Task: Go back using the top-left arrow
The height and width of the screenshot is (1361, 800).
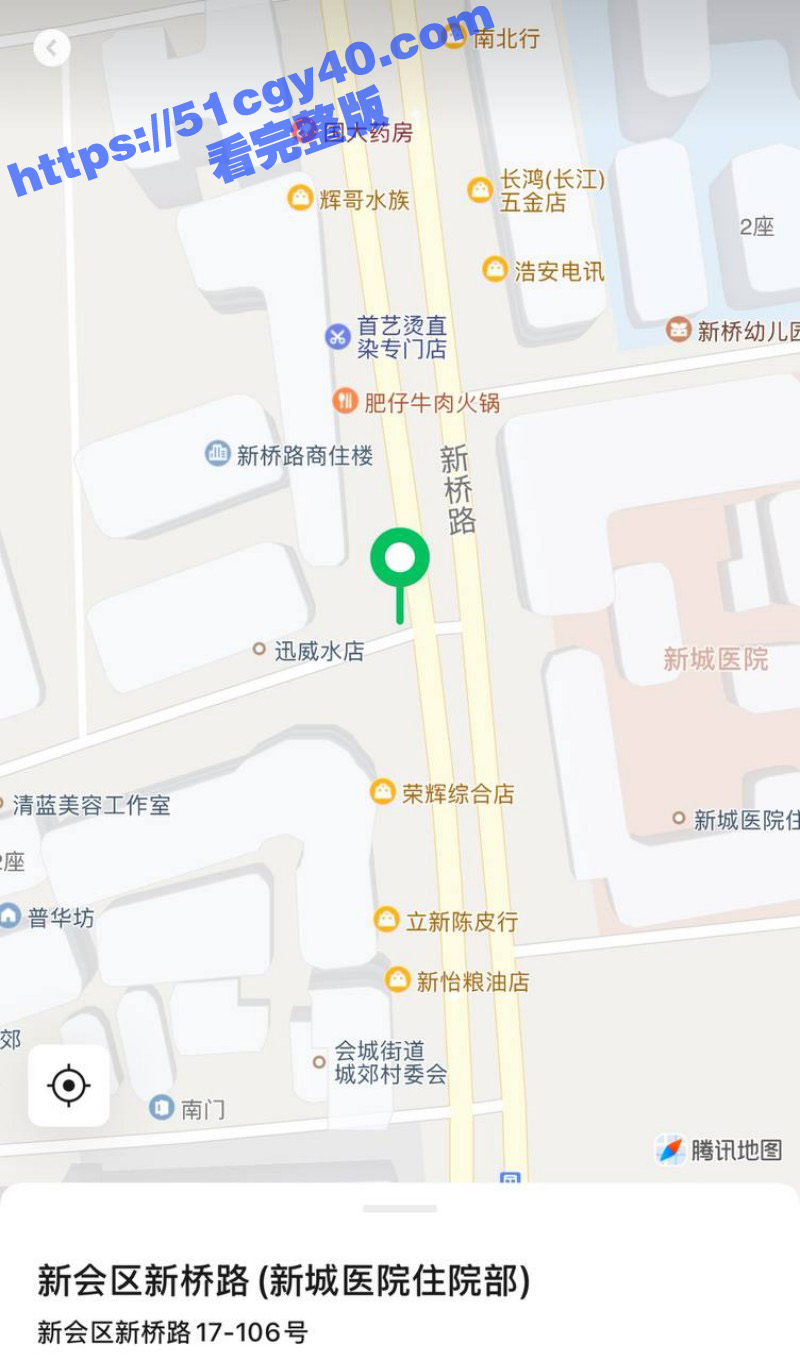Action: coord(52,47)
